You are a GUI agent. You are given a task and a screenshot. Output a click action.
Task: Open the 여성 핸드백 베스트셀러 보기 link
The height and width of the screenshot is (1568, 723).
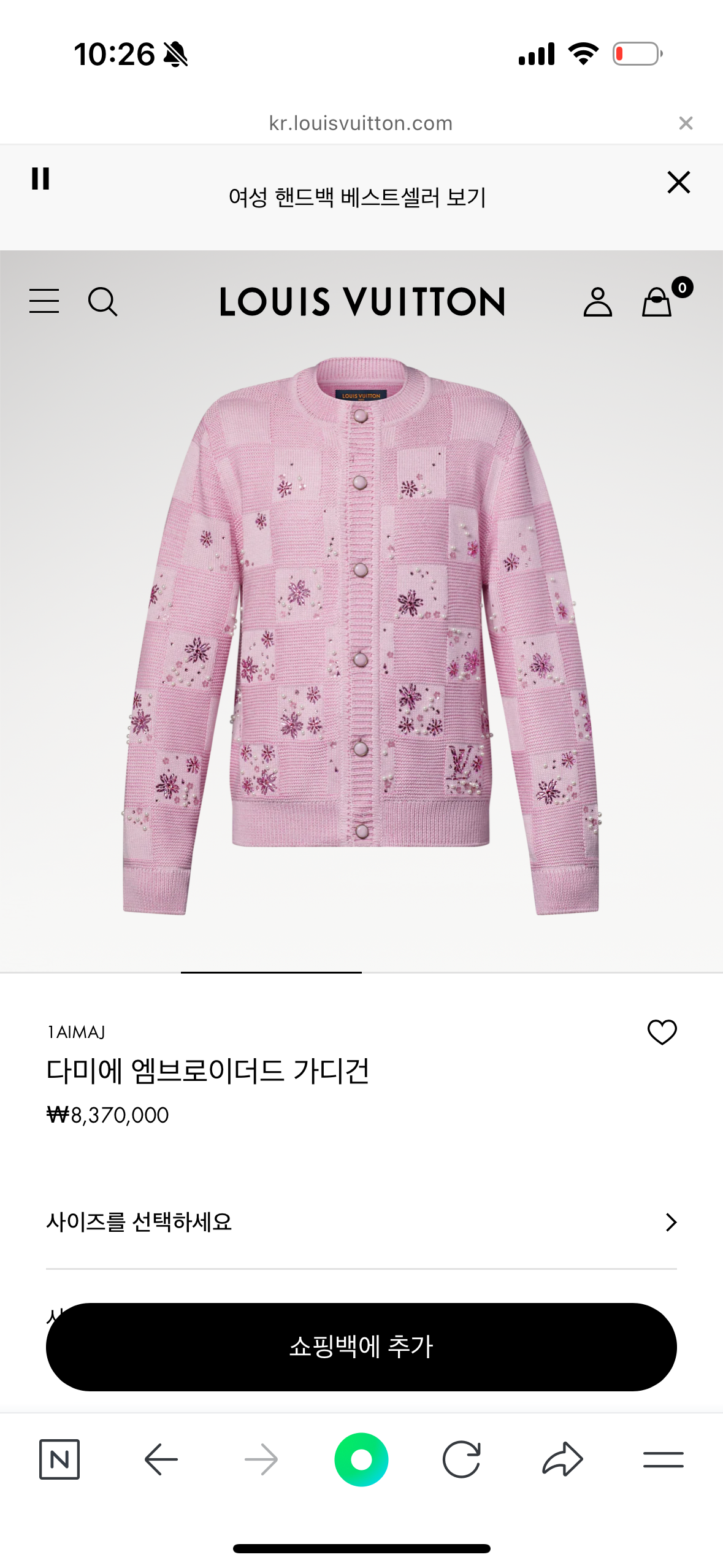coord(357,198)
